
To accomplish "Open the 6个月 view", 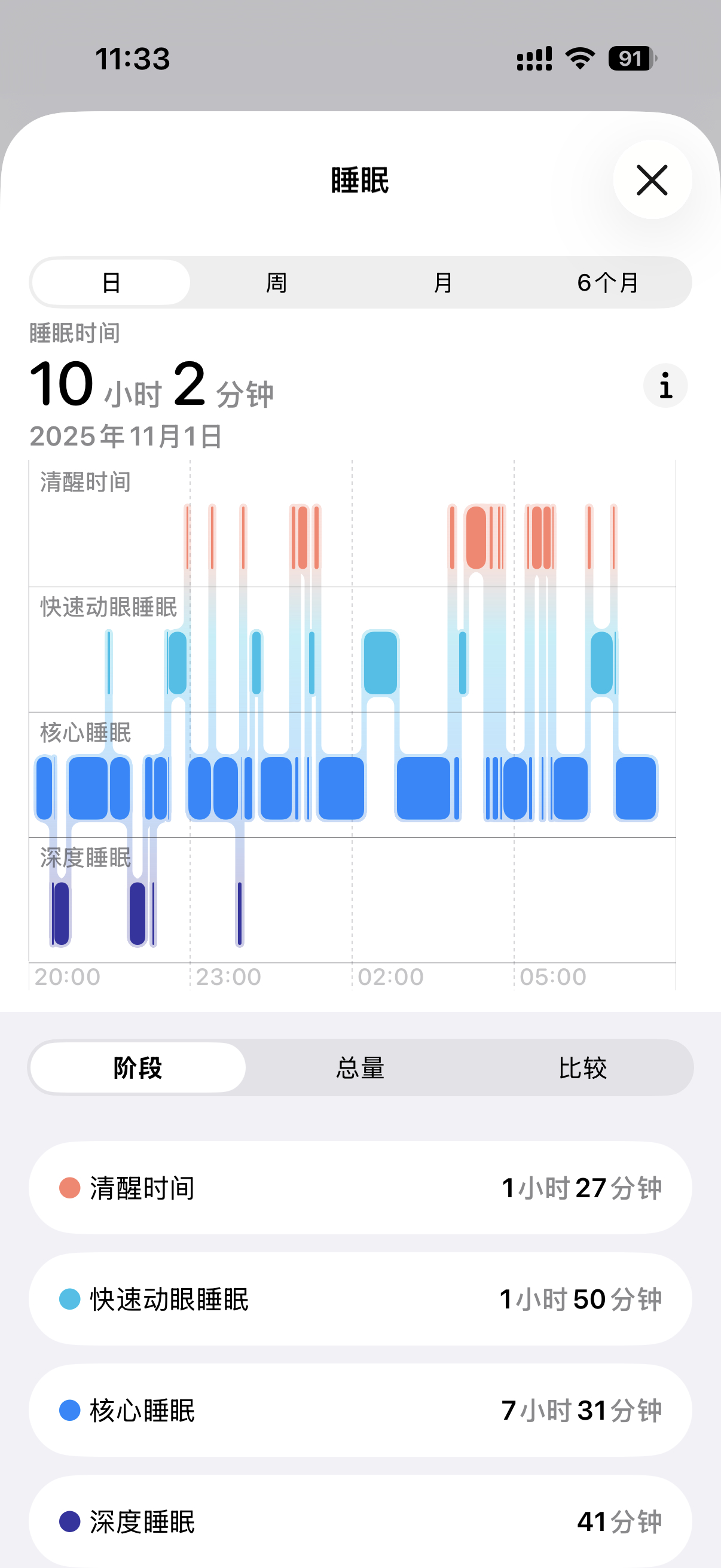I will coord(607,282).
